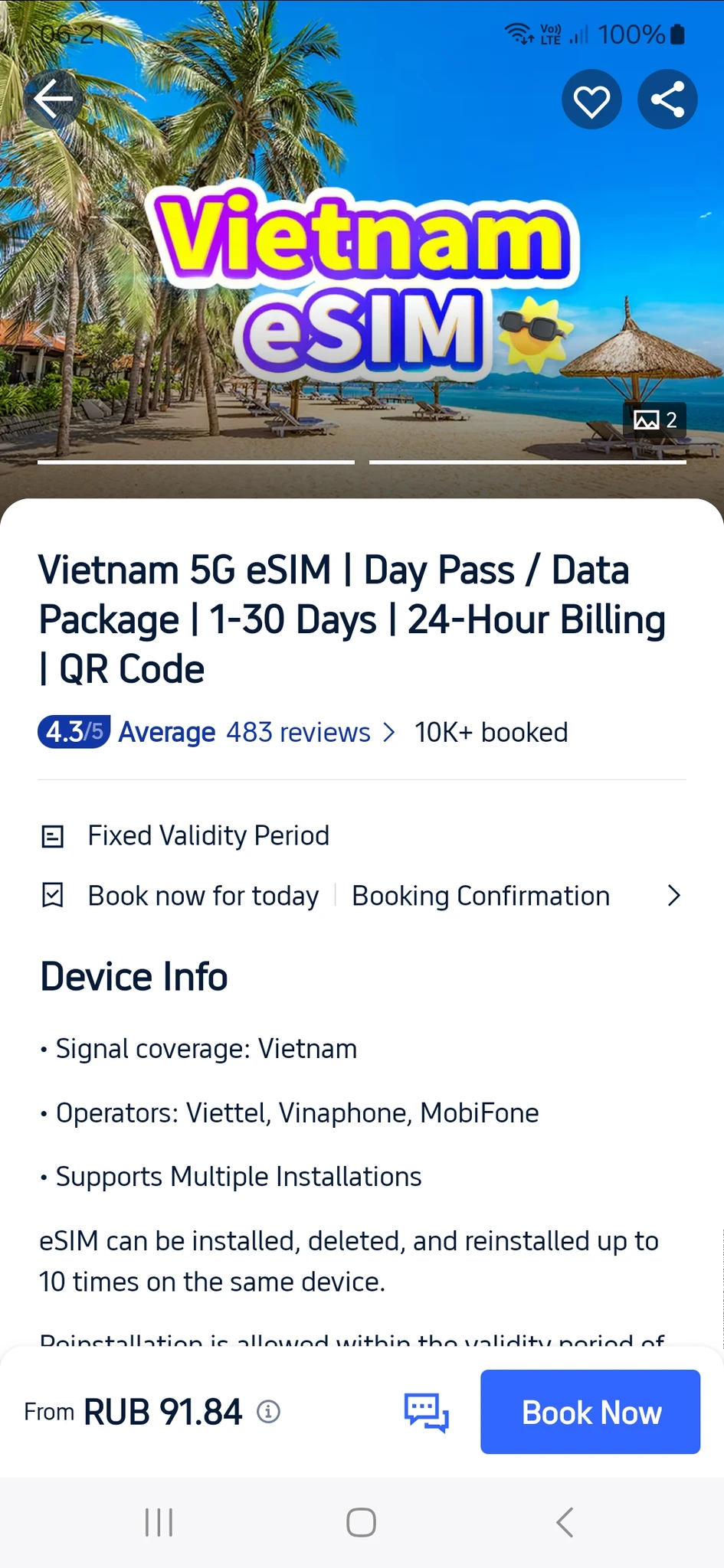Viewport: 724px width, 1568px height.
Task: Open the system recent apps view
Action: tap(159, 1522)
